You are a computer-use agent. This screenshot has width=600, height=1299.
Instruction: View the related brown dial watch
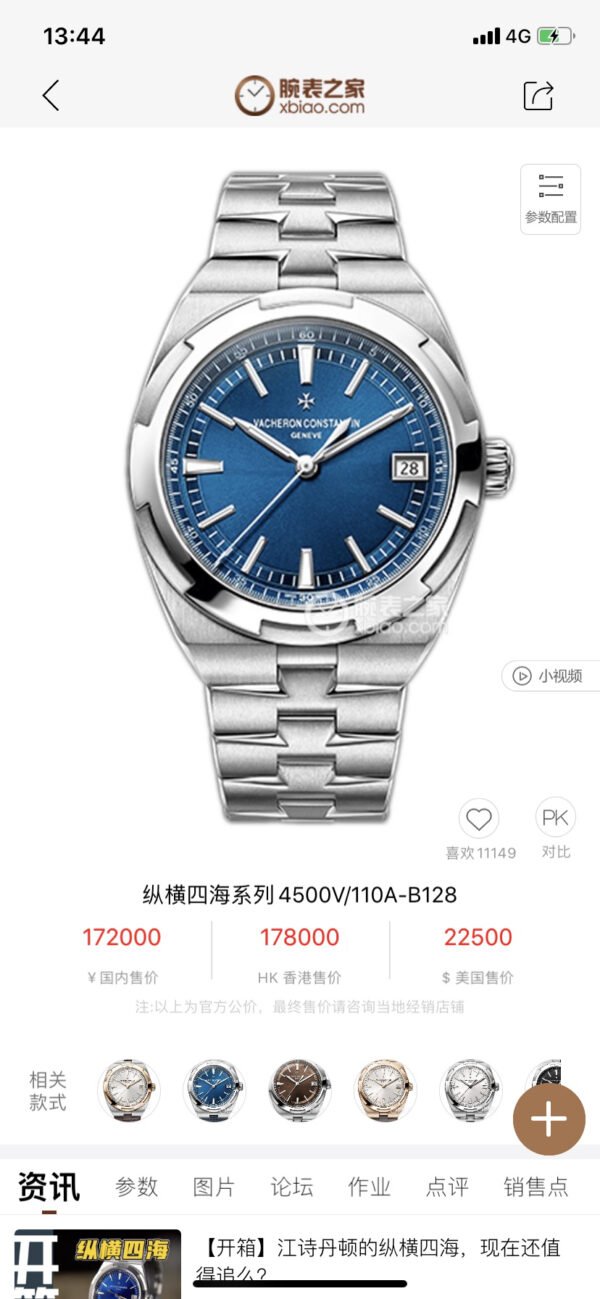tap(300, 1091)
